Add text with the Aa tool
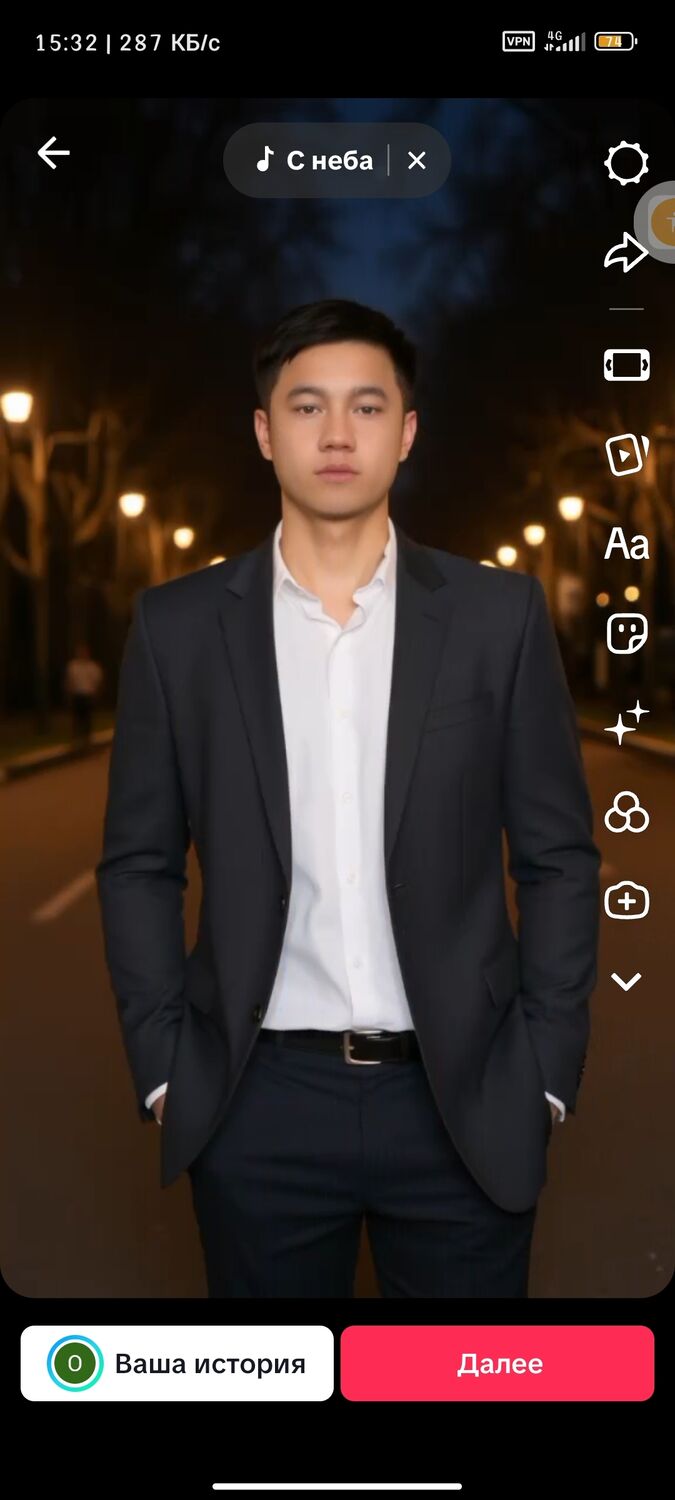 (626, 545)
